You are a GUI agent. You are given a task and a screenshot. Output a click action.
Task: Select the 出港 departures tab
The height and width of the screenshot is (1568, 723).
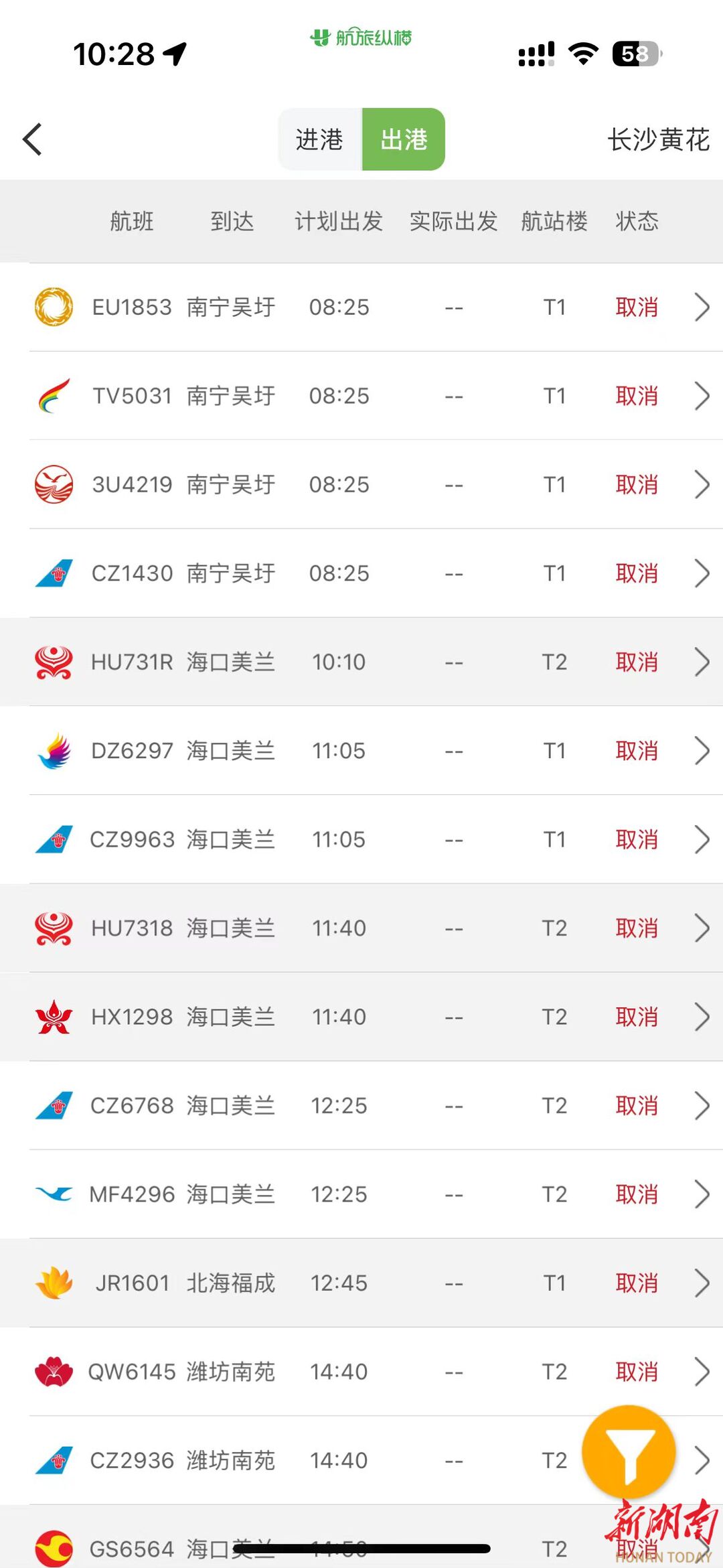coord(404,139)
